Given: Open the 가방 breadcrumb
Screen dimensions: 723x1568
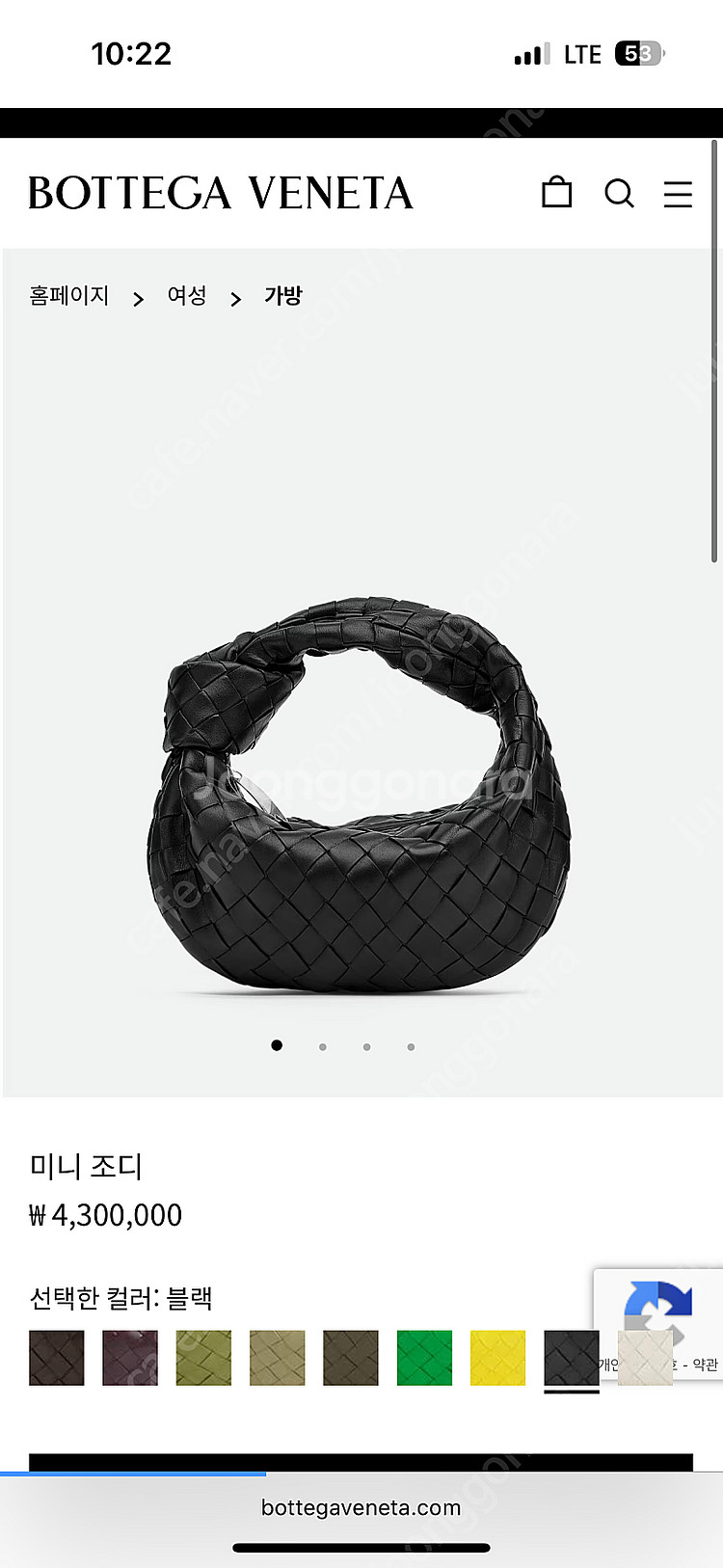Looking at the screenshot, I should click(283, 296).
